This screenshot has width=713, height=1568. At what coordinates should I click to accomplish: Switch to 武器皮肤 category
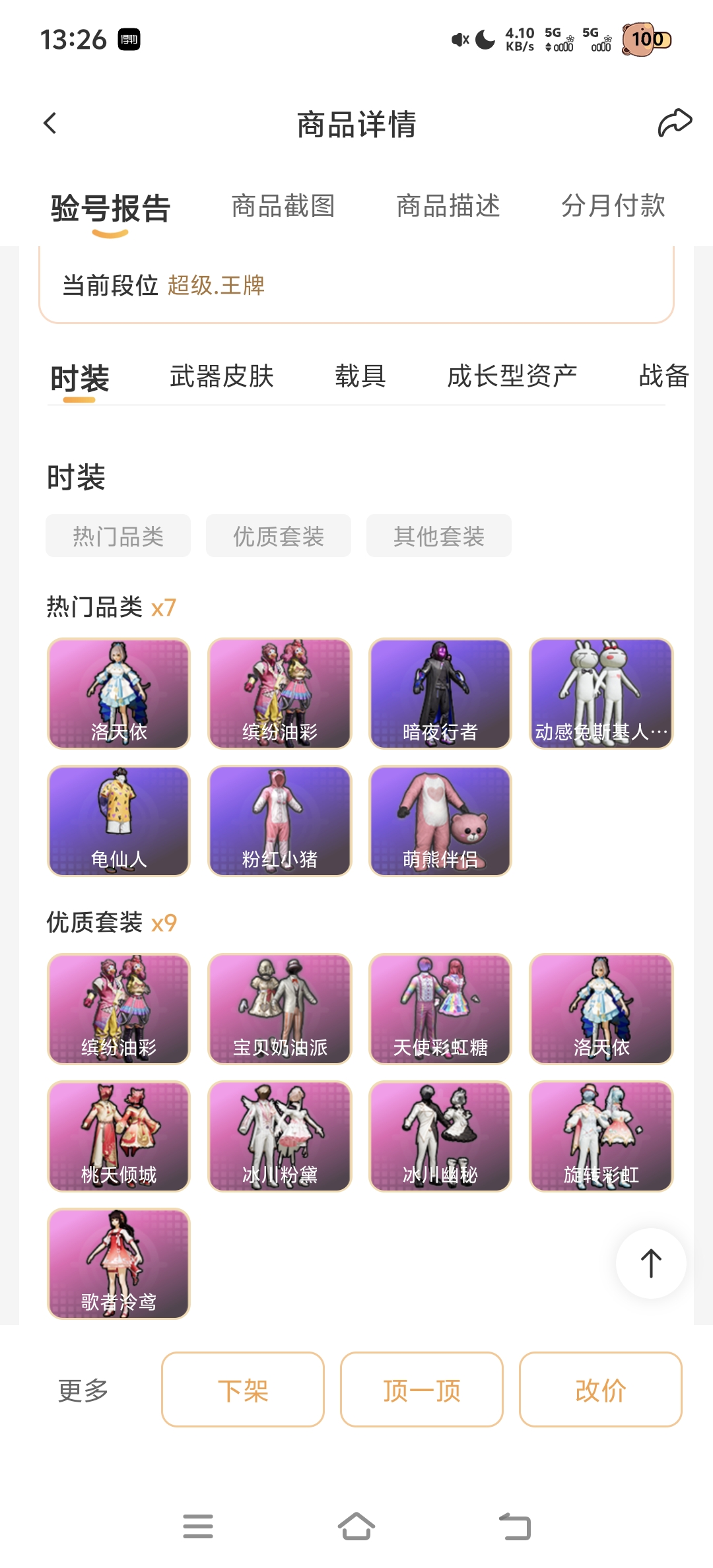[x=222, y=376]
